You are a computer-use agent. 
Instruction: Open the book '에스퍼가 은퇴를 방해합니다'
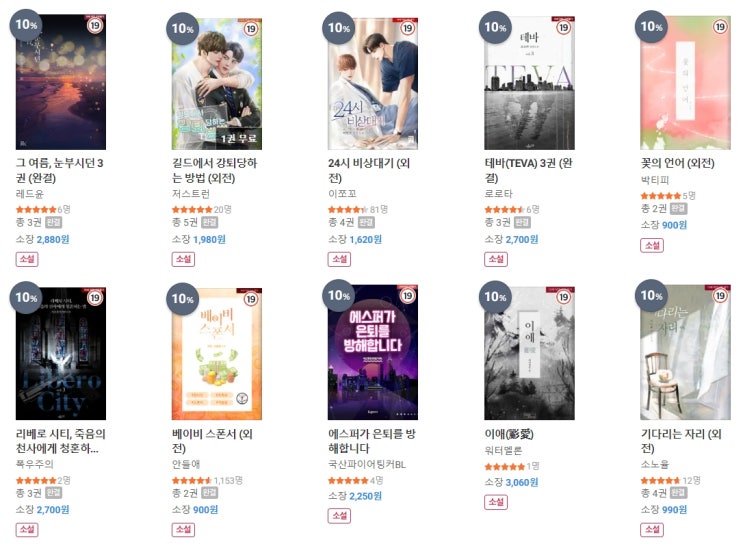click(372, 352)
